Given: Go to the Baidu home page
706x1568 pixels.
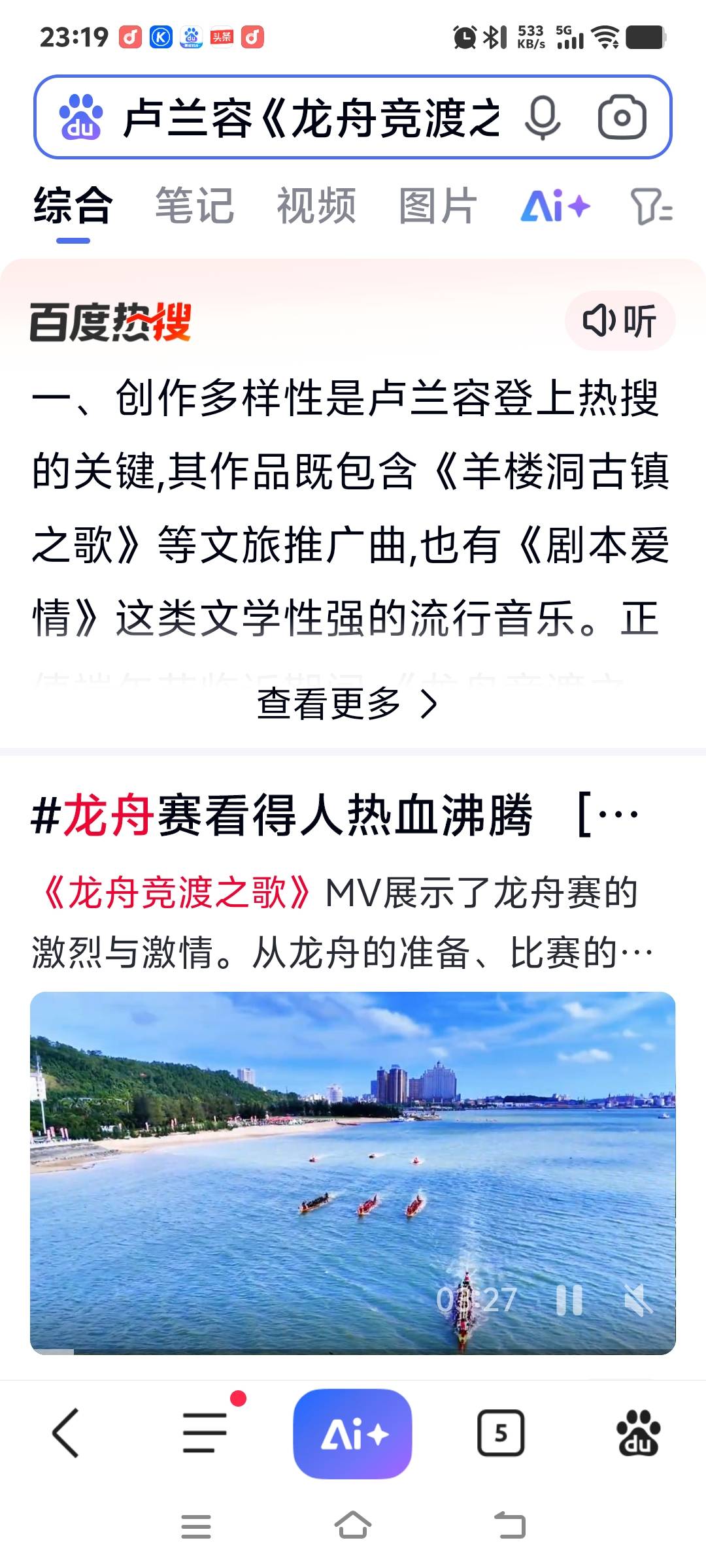Looking at the screenshot, I should [638, 1433].
